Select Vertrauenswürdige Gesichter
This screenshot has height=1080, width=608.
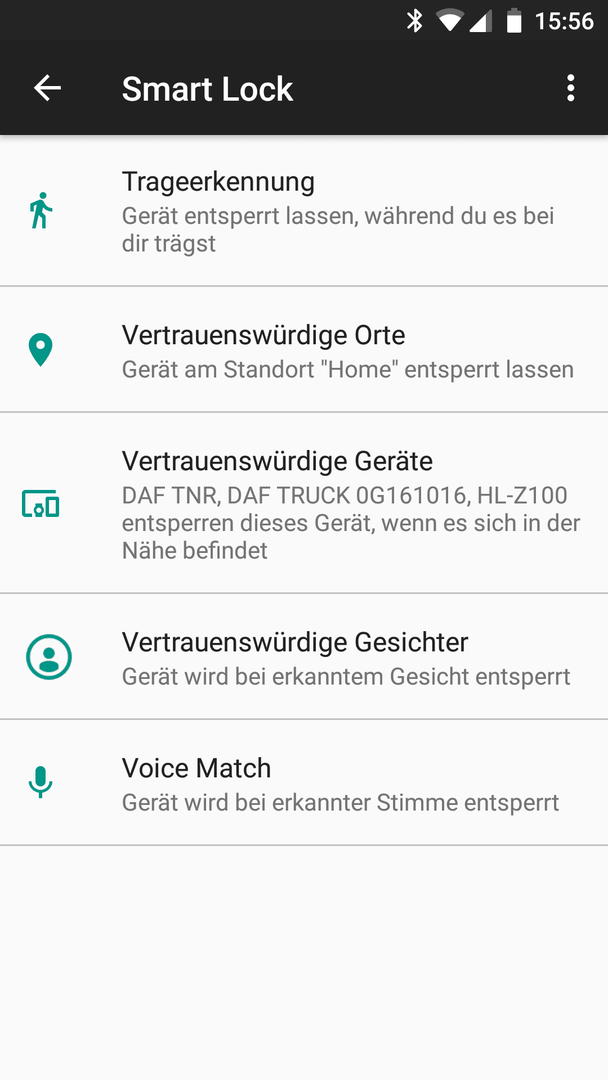click(x=304, y=656)
